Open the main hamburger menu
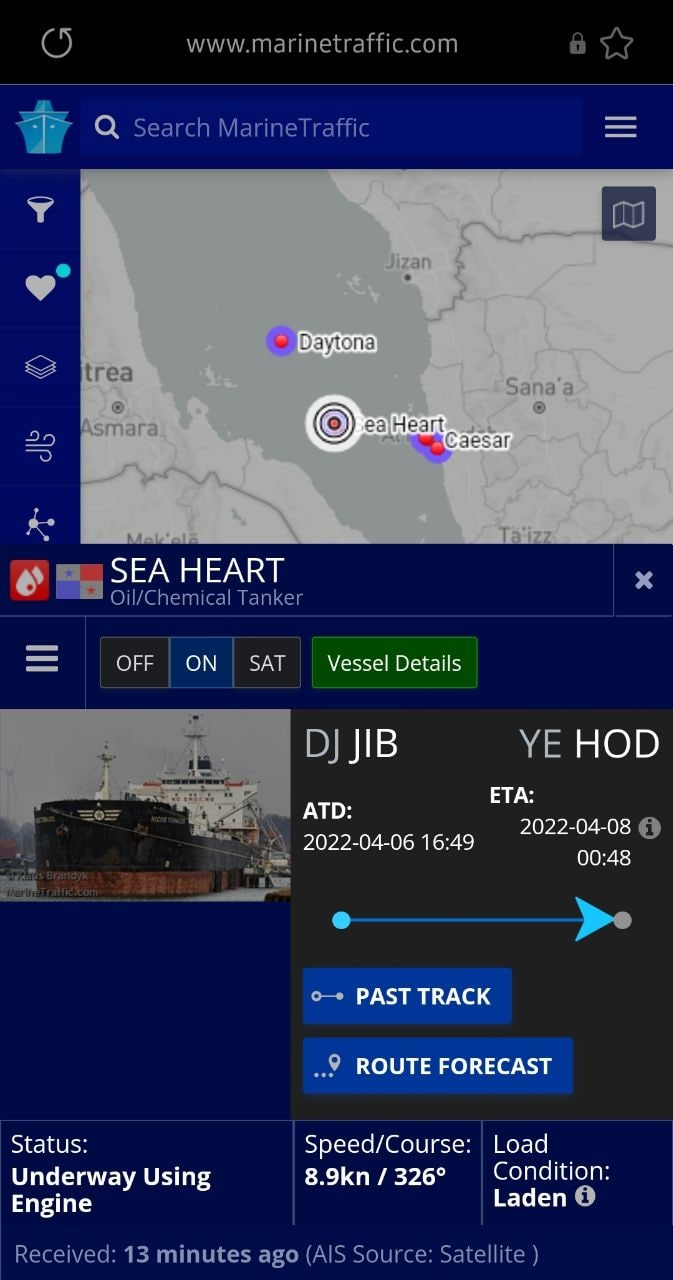Viewport: 673px width, 1280px height. [621, 127]
